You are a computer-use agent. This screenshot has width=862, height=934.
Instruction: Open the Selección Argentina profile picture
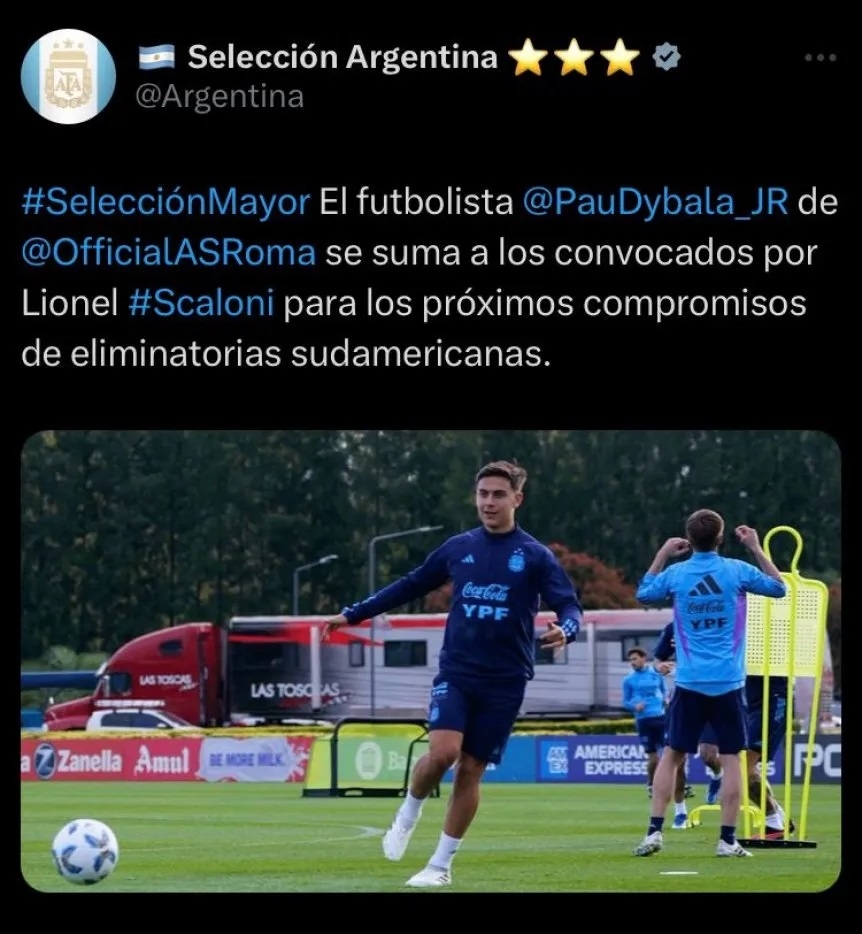(68, 77)
